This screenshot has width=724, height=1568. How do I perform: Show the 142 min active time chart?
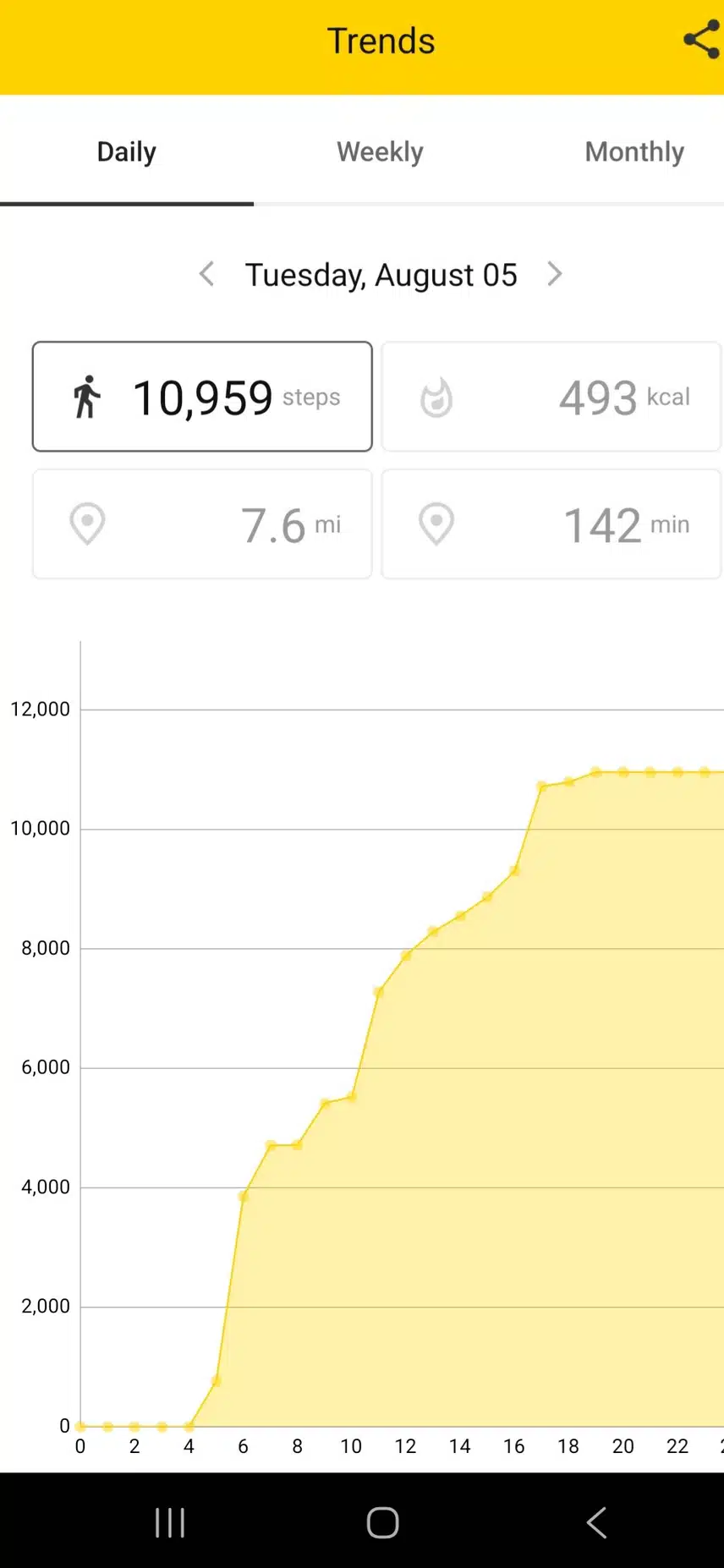click(551, 524)
